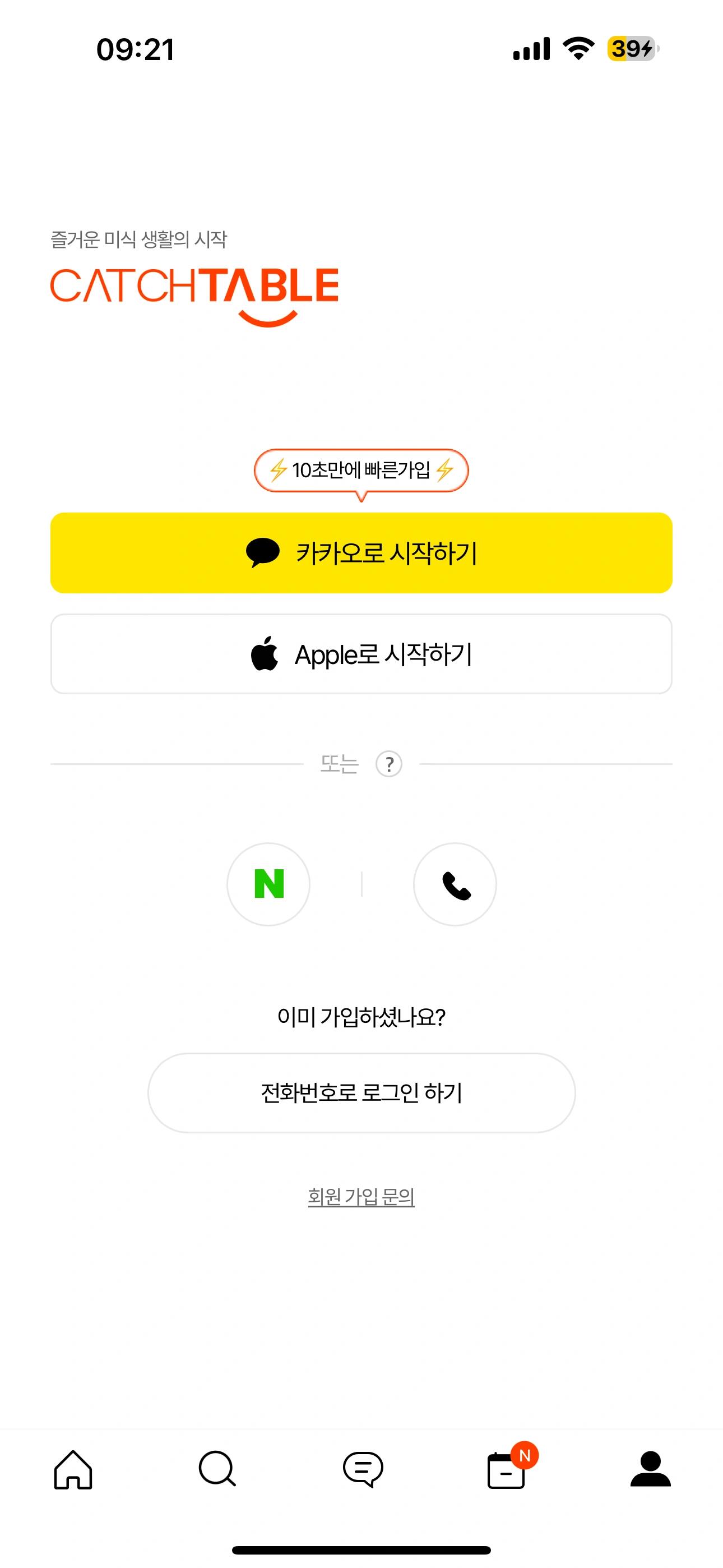Start with Kakao login button
This screenshot has width=723, height=1568.
pyautogui.click(x=361, y=553)
